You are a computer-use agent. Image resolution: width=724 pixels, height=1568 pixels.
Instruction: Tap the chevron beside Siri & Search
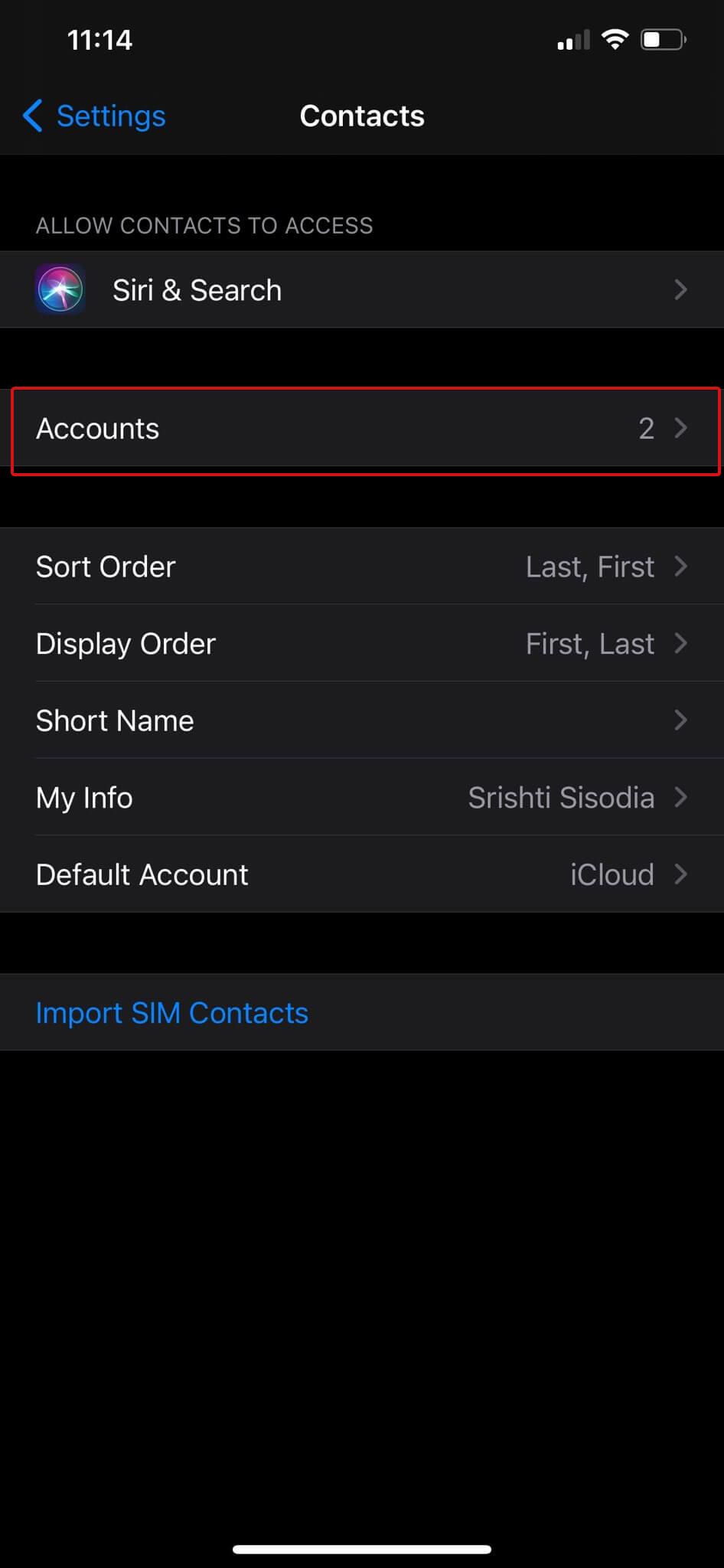pos(682,290)
